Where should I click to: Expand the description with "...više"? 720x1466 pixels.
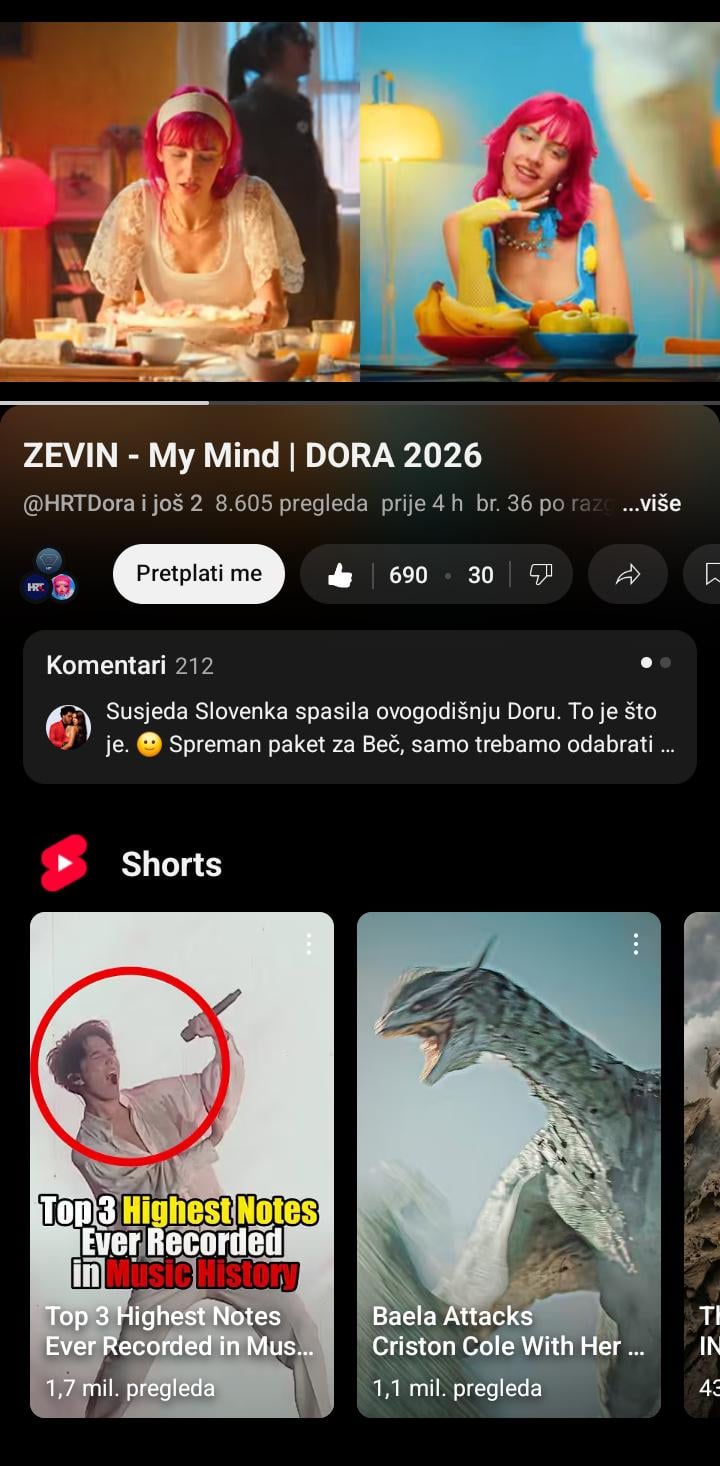(651, 503)
